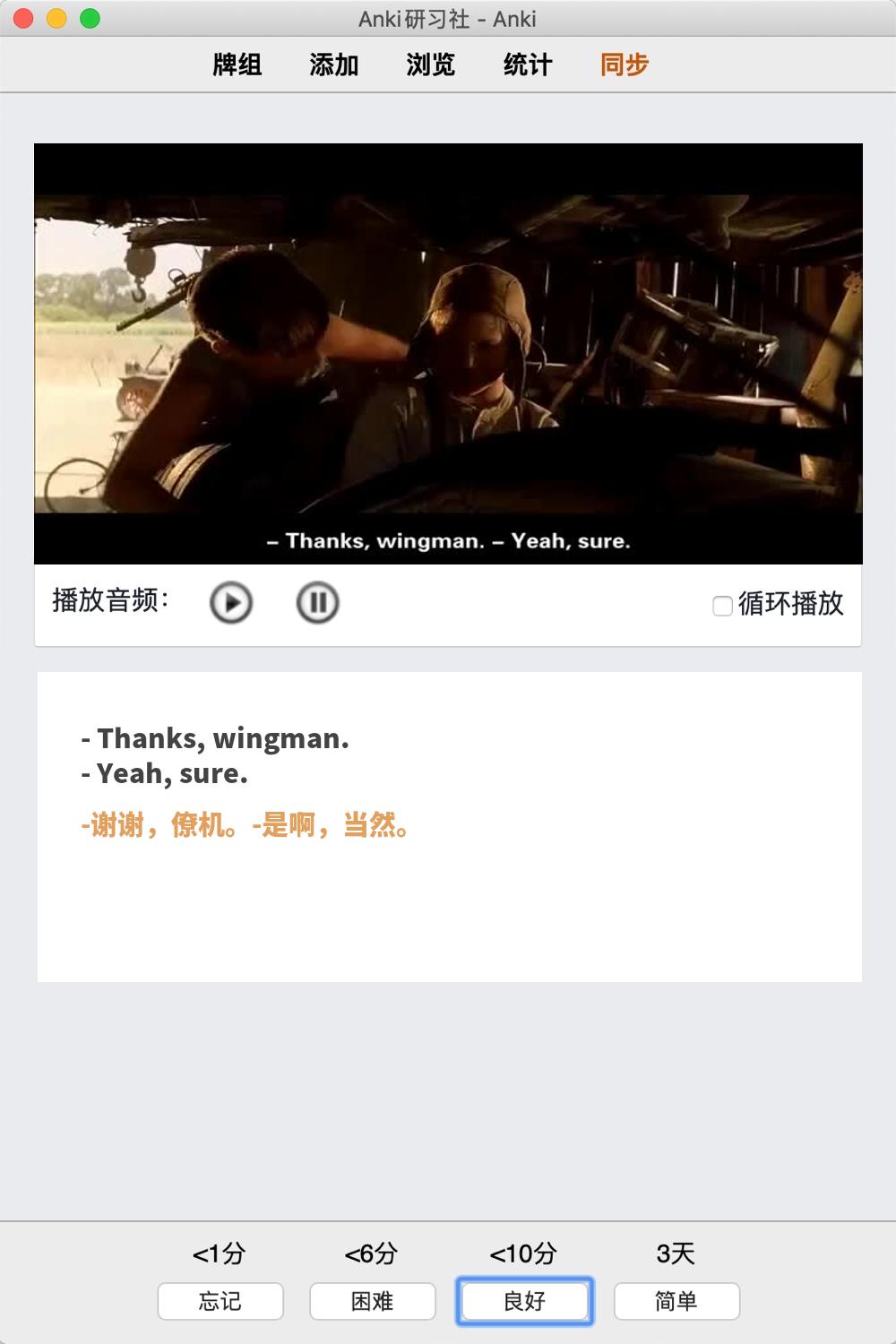Image resolution: width=896 pixels, height=1344 pixels.
Task: Close the Anki window
Action: click(x=24, y=18)
